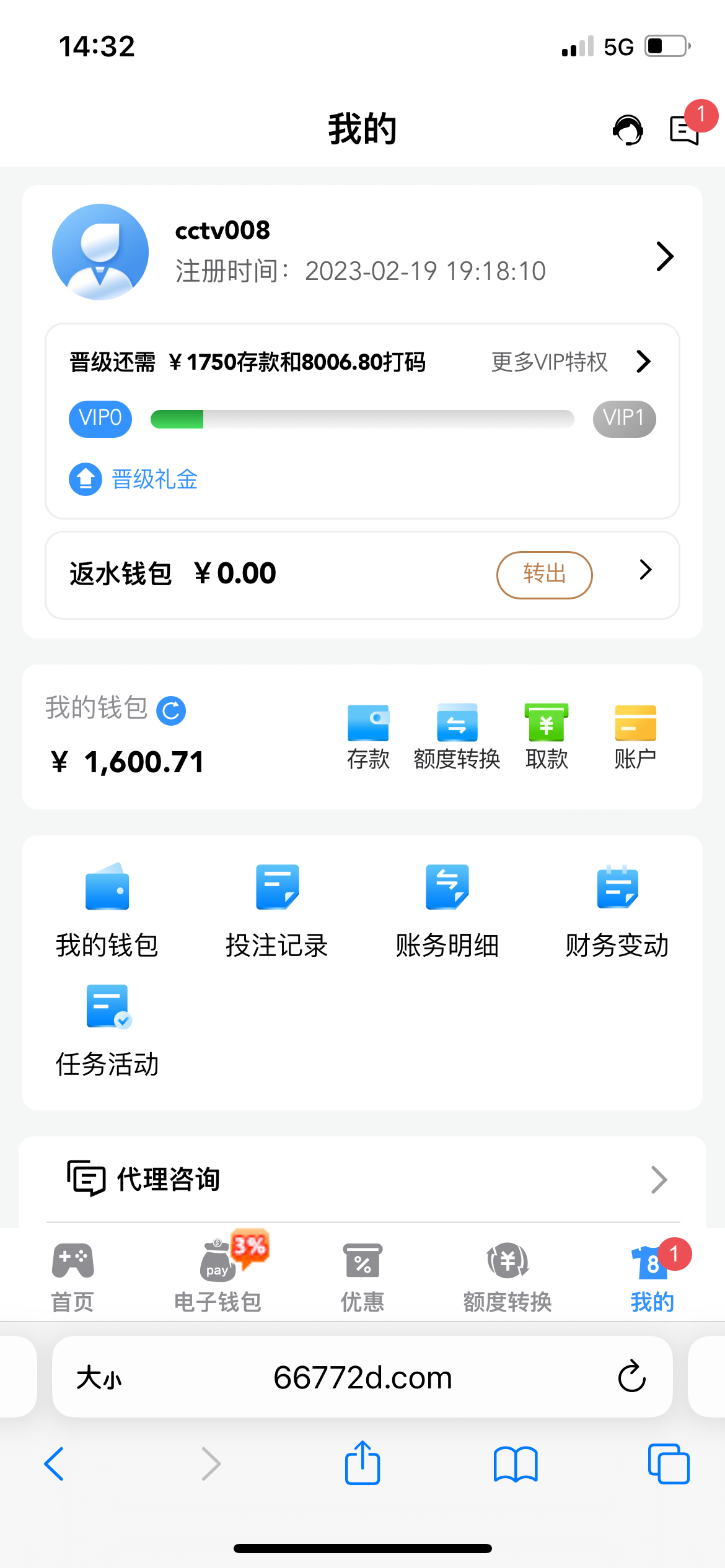Open the 投注记录 betting records icon
The width and height of the screenshot is (725, 1568).
[276, 910]
